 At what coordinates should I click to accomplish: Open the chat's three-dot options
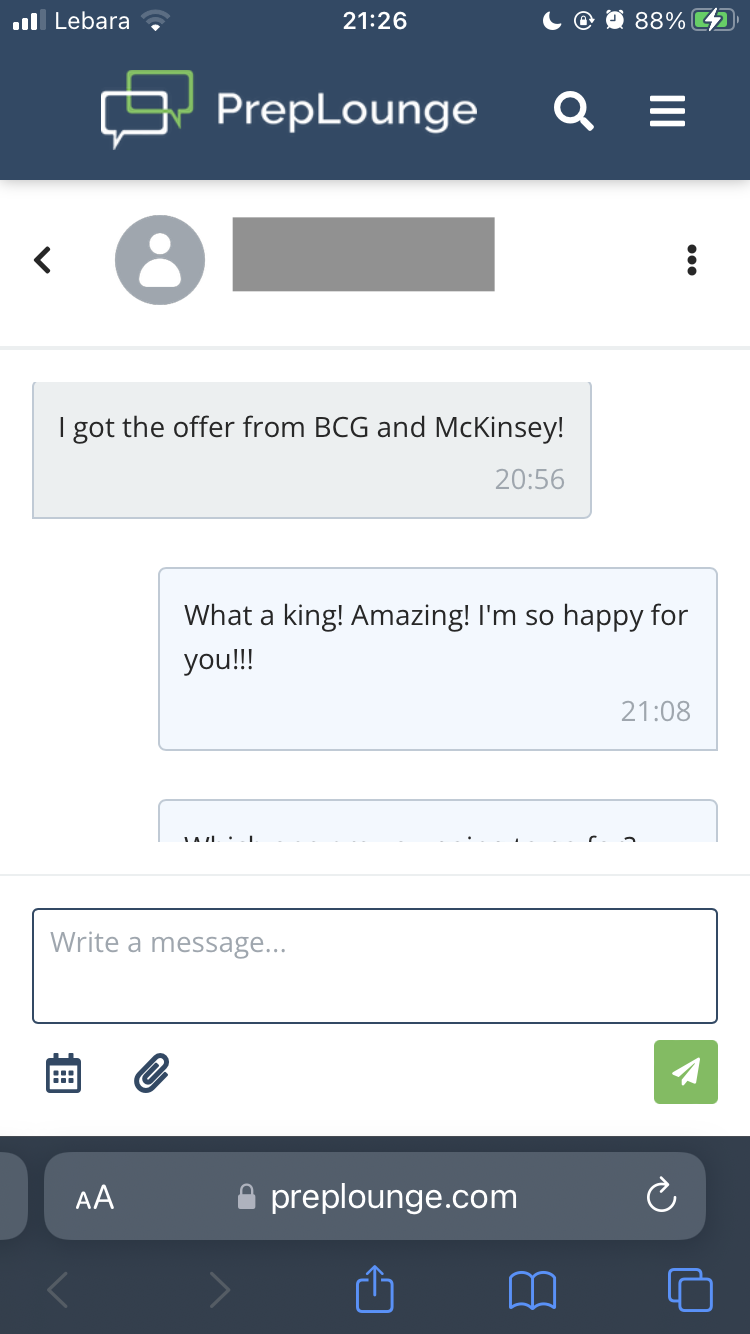[691, 260]
